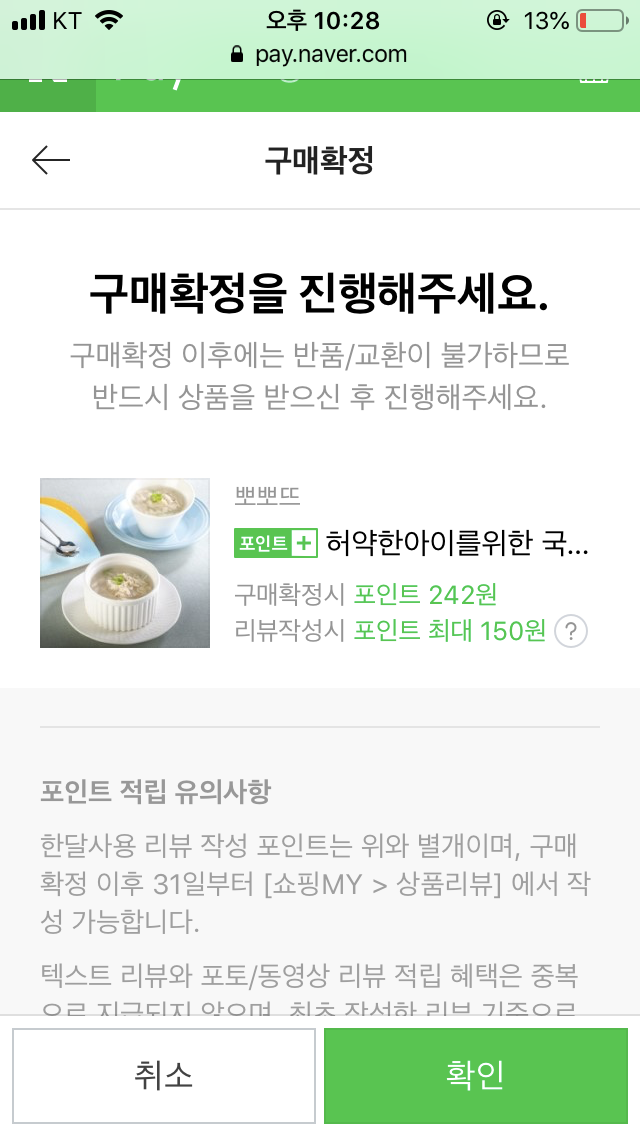Tap the pay.naver.com address bar
The image size is (640, 1136).
coord(320,54)
